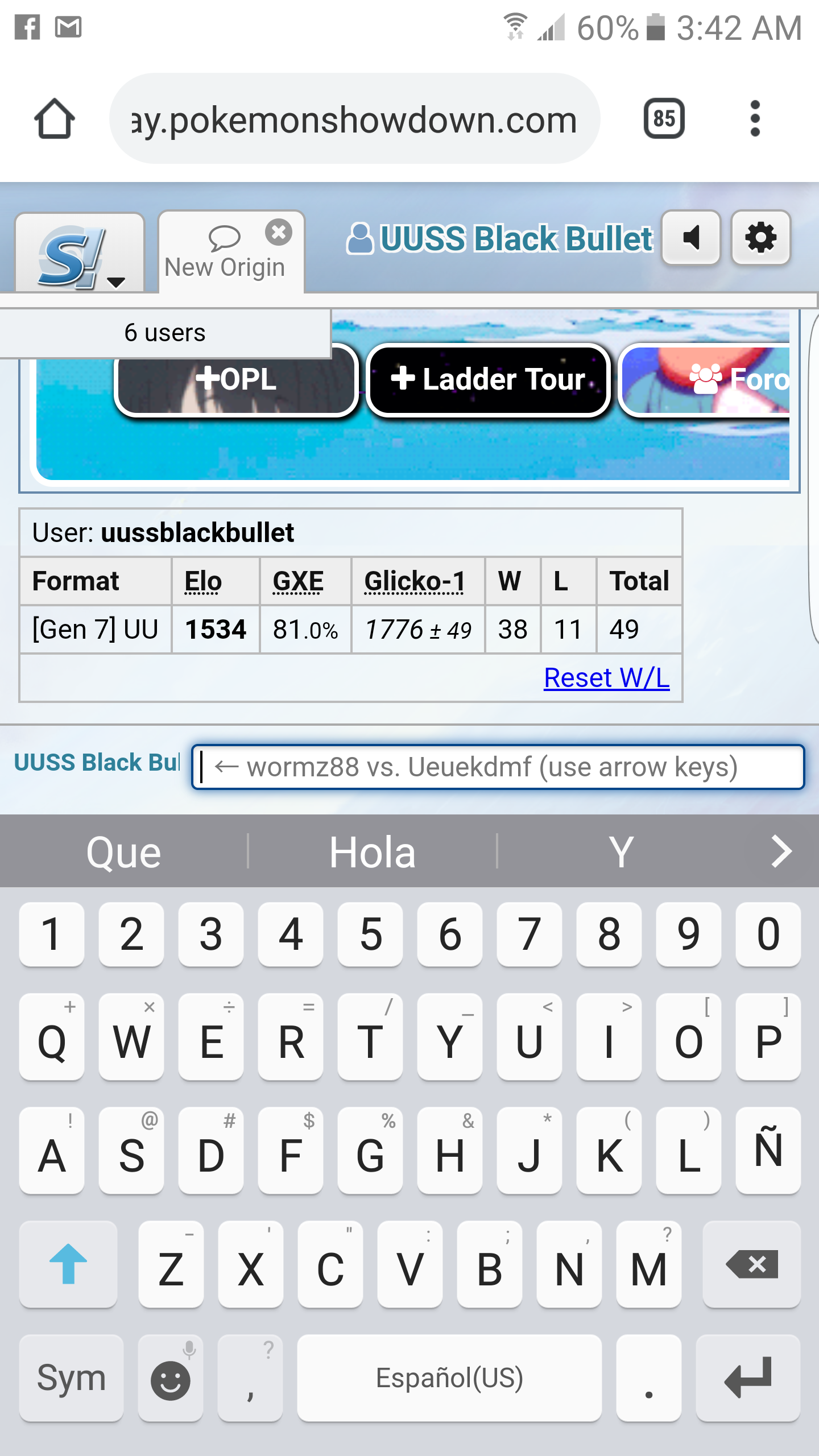Tap the Reset W/L link
819x1456 pixels.
click(x=606, y=677)
